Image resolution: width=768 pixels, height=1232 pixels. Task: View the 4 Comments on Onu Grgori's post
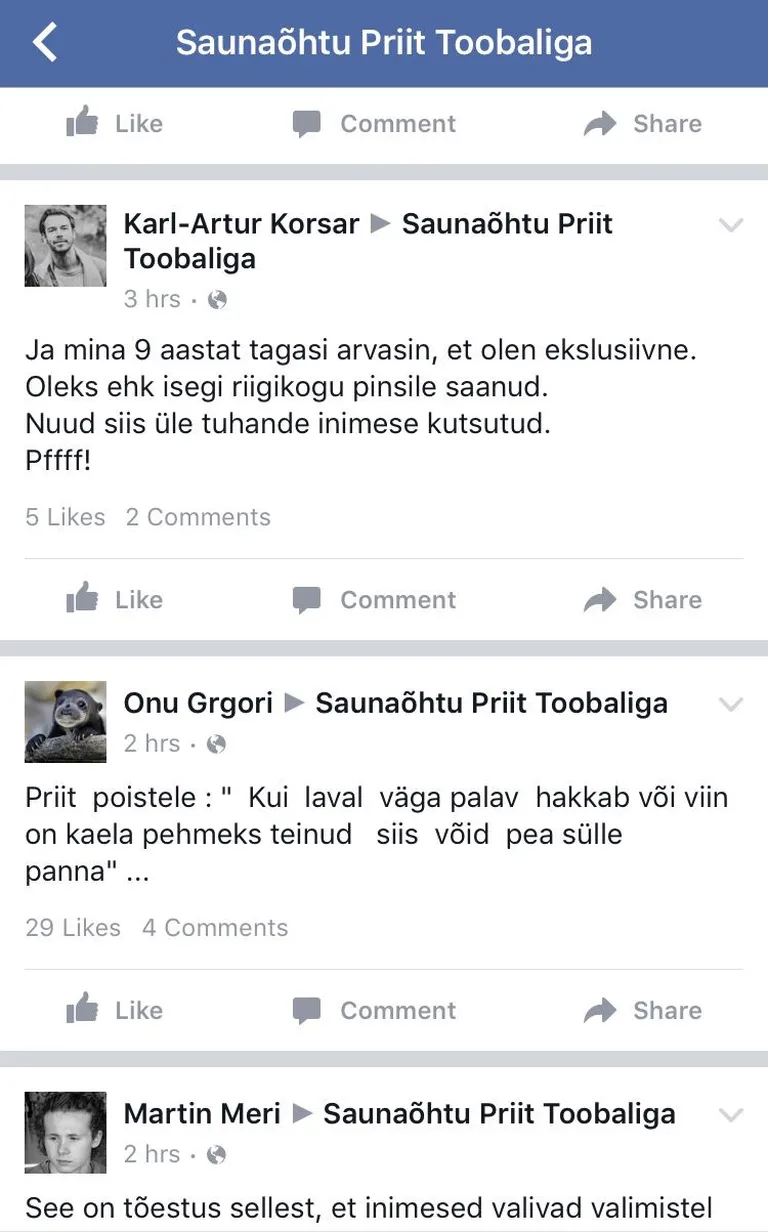215,927
